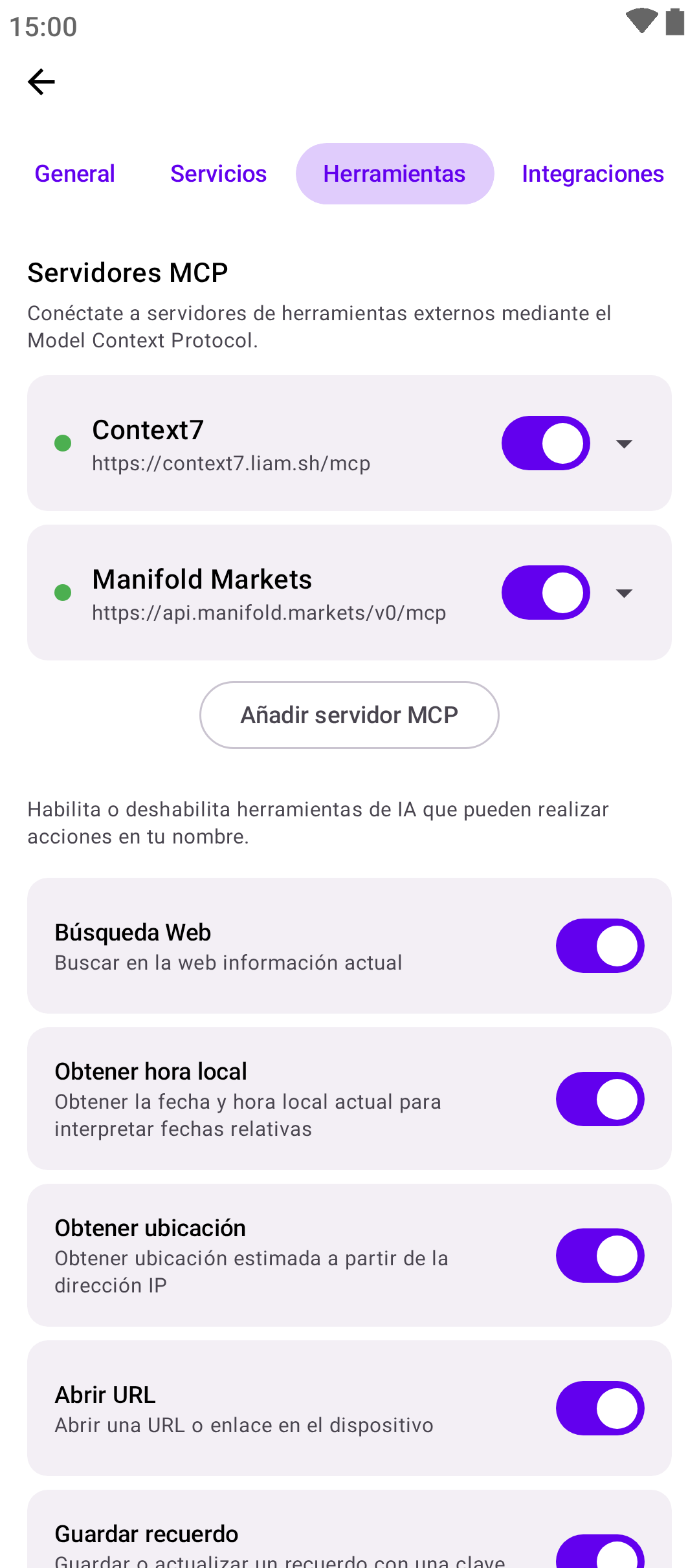Toggle off Obtener hora local

coord(599,1099)
